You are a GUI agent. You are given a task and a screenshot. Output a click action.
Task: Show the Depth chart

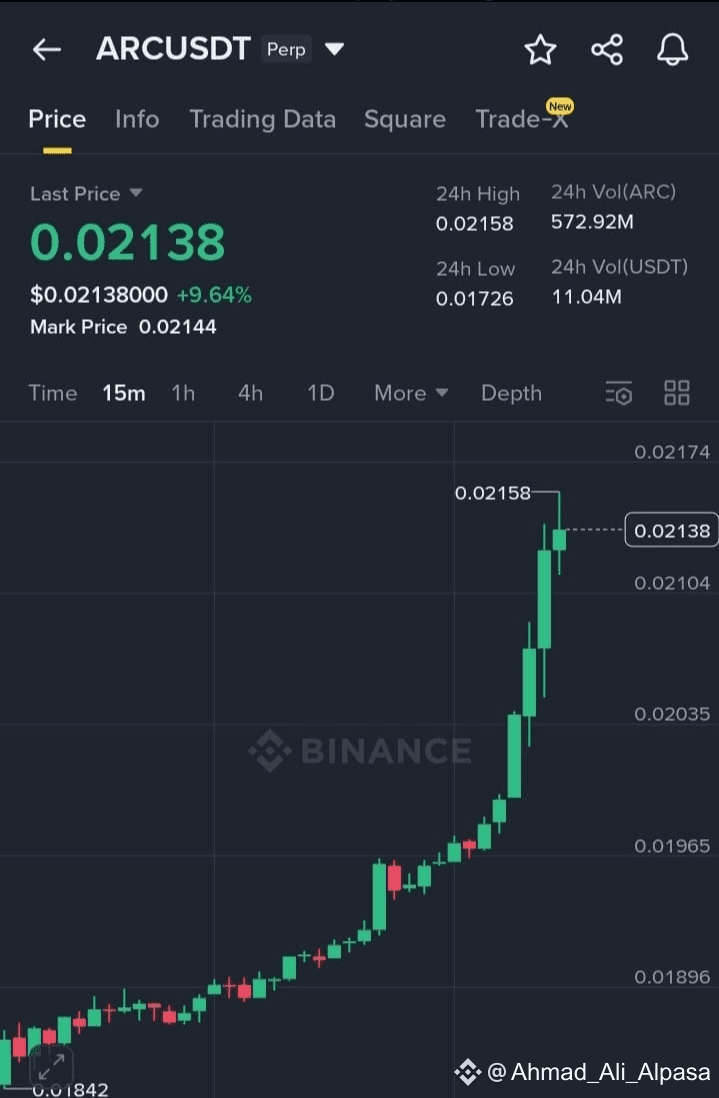click(511, 393)
